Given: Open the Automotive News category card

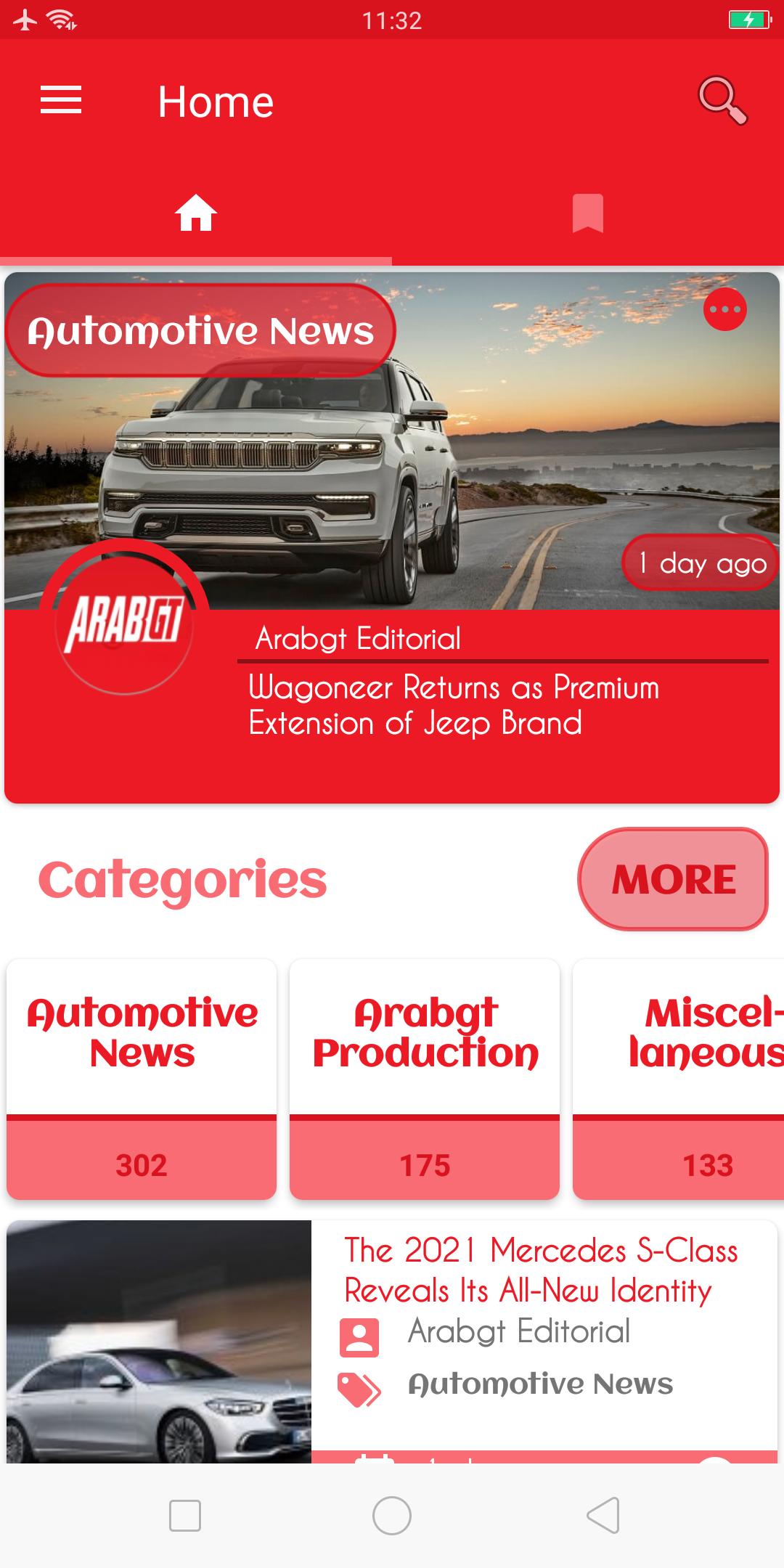Looking at the screenshot, I should tap(142, 1079).
